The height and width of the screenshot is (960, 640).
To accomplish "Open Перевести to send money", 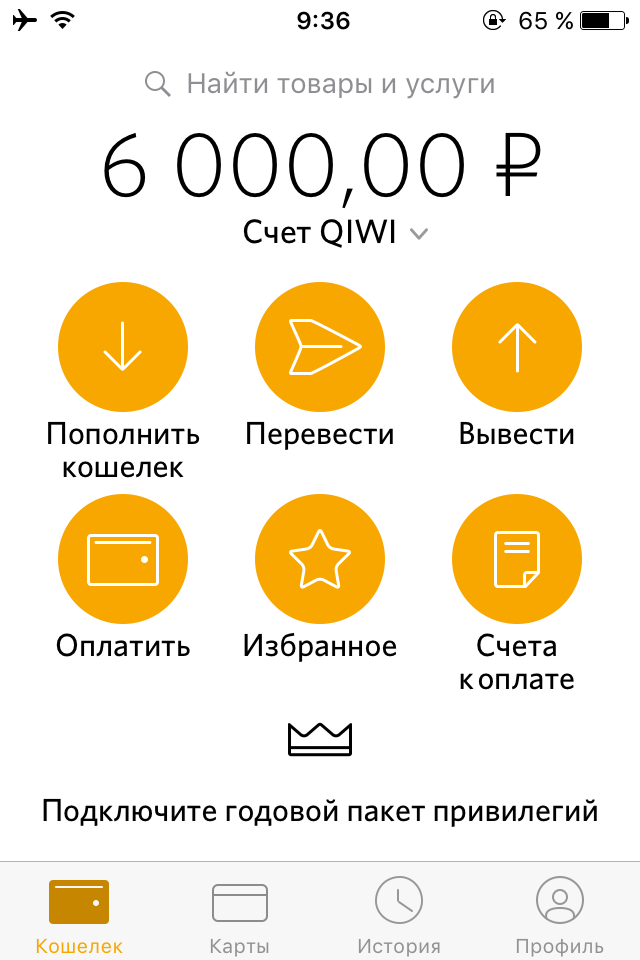I will (x=320, y=349).
